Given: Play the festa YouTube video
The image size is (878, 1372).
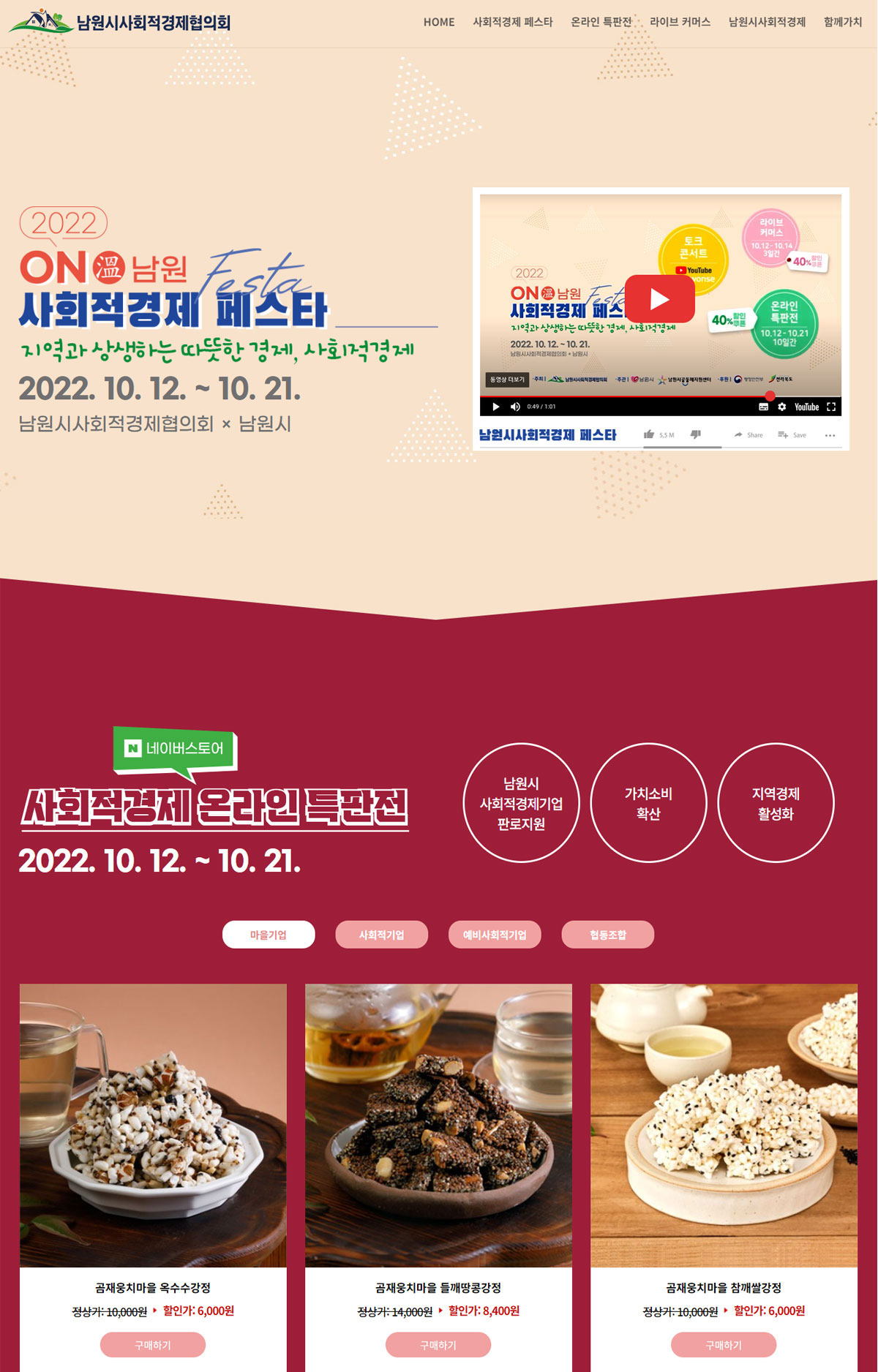Looking at the screenshot, I should (659, 298).
